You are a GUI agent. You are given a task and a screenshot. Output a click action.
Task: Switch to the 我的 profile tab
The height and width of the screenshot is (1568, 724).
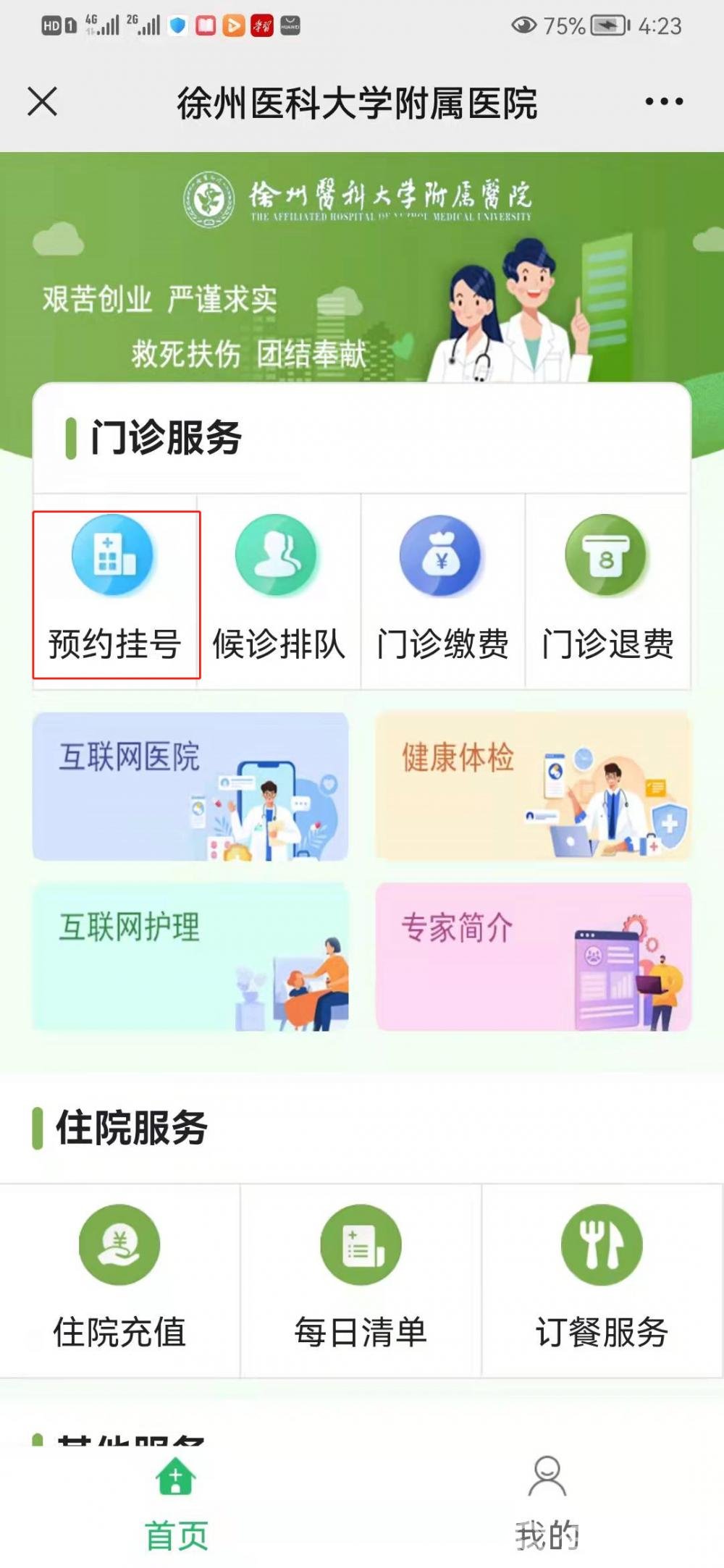[547, 1504]
